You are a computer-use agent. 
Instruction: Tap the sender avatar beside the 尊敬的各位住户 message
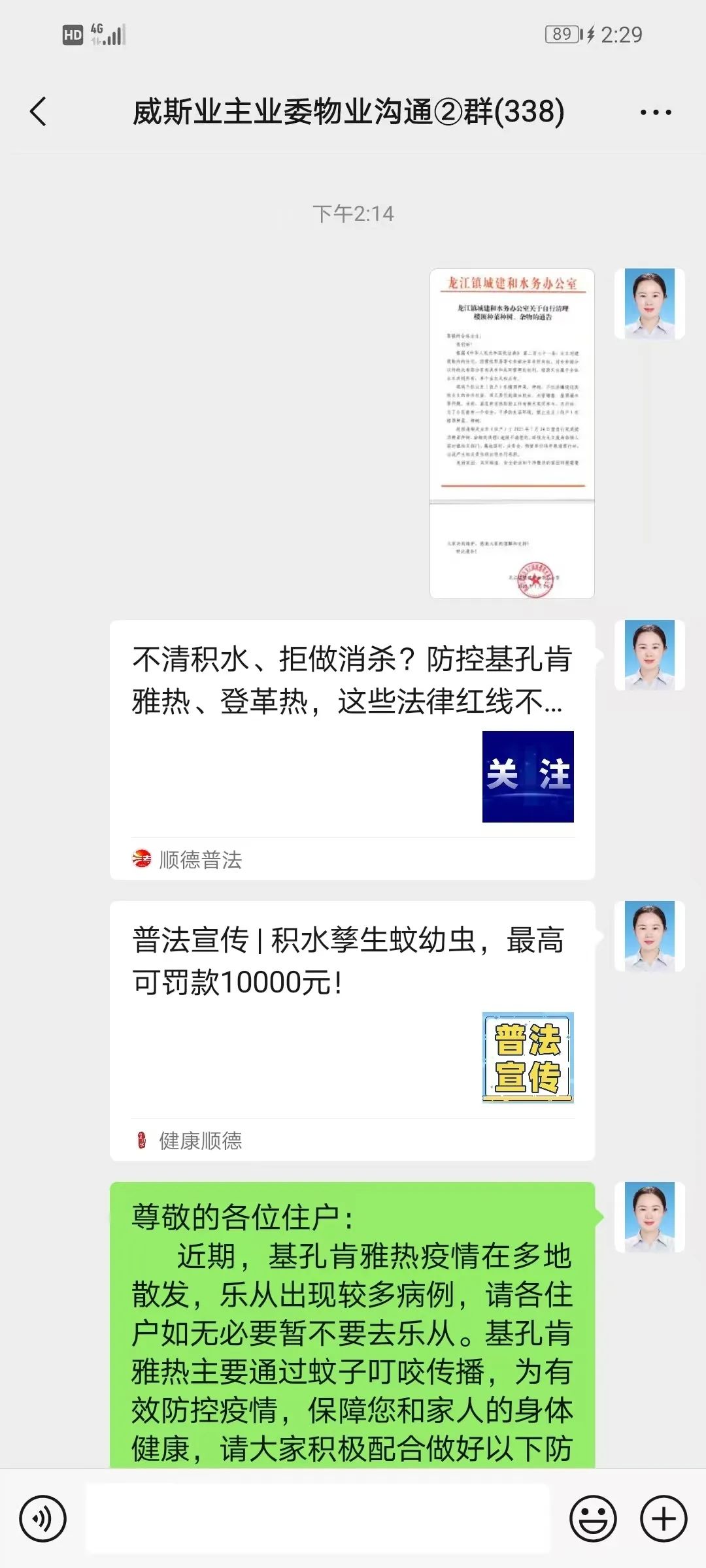coord(649,1217)
